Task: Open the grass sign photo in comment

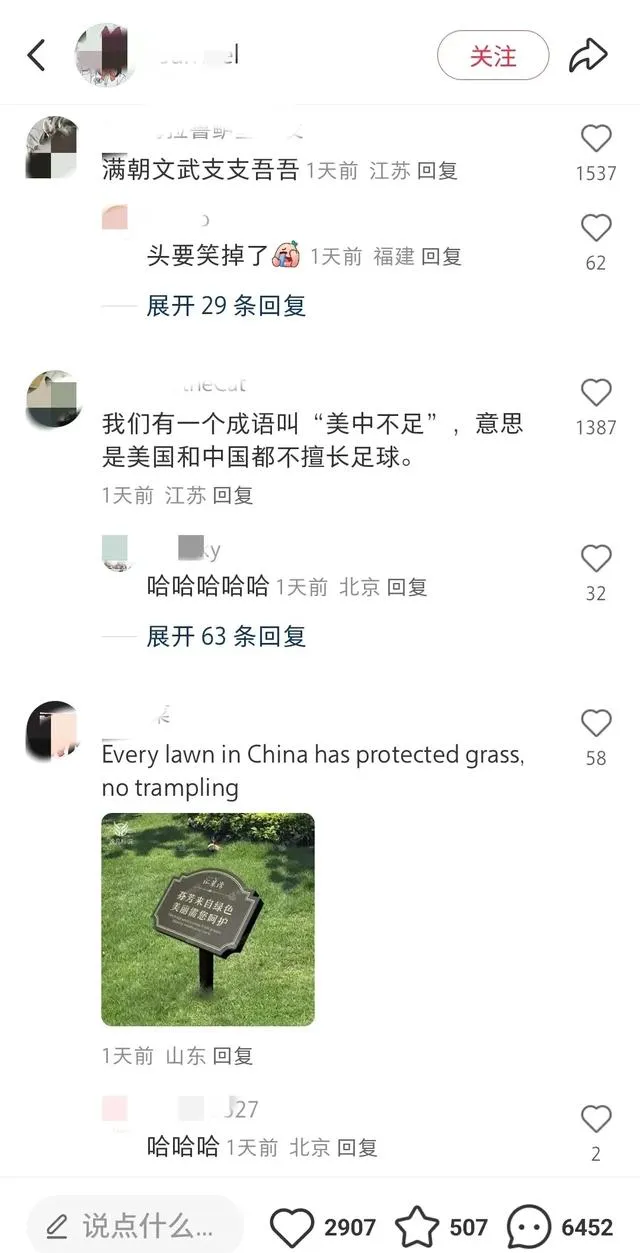Action: click(208, 919)
